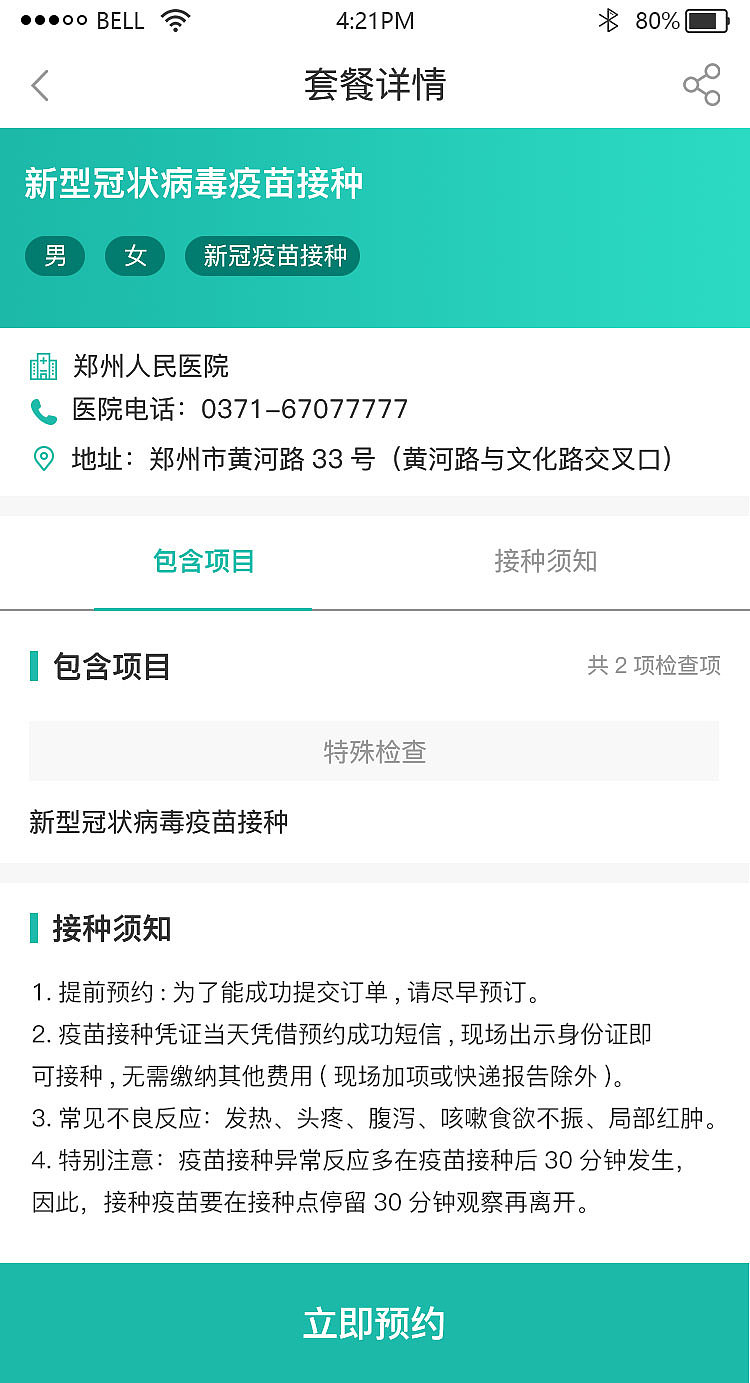Tap the phone icon to call hospital
Screen dimensions: 750x1383
42,409
